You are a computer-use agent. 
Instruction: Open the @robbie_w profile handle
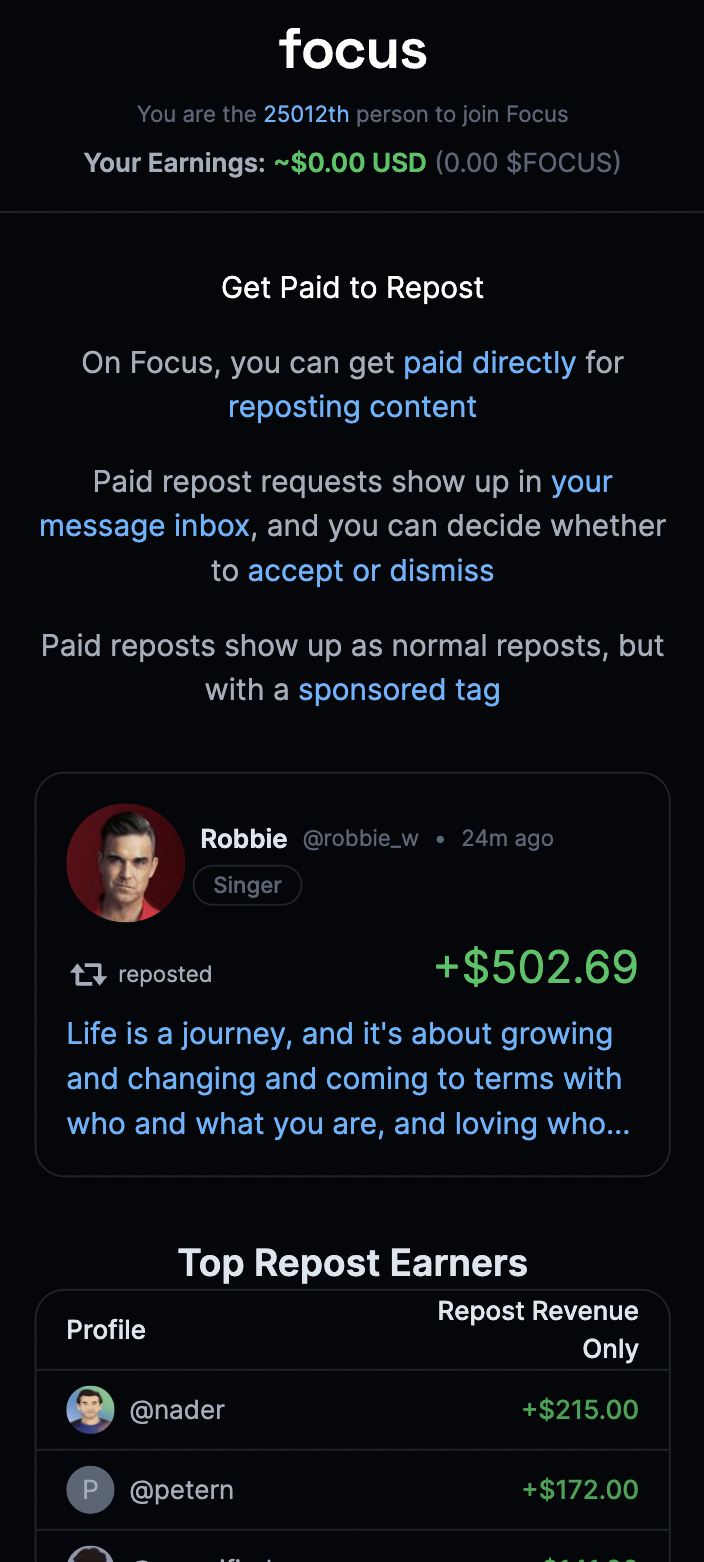coord(360,839)
